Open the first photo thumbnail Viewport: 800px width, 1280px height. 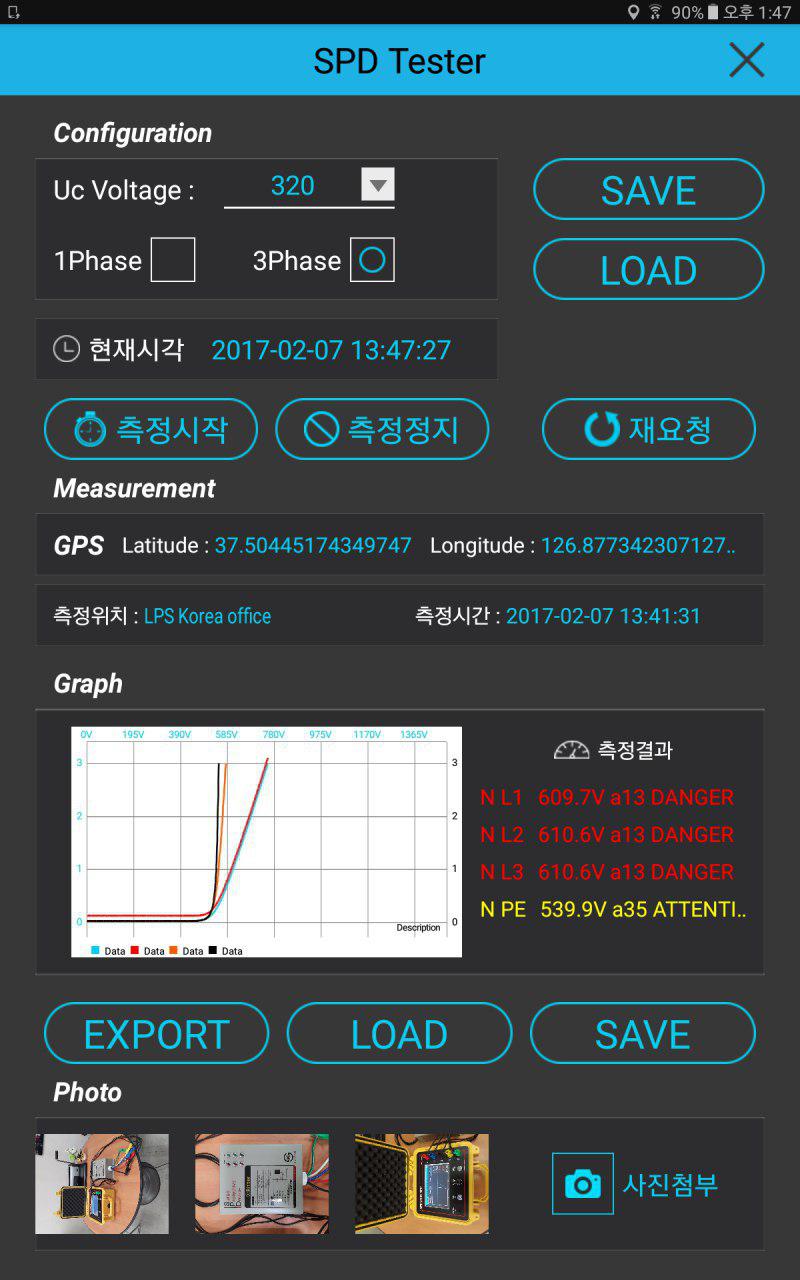click(102, 1184)
